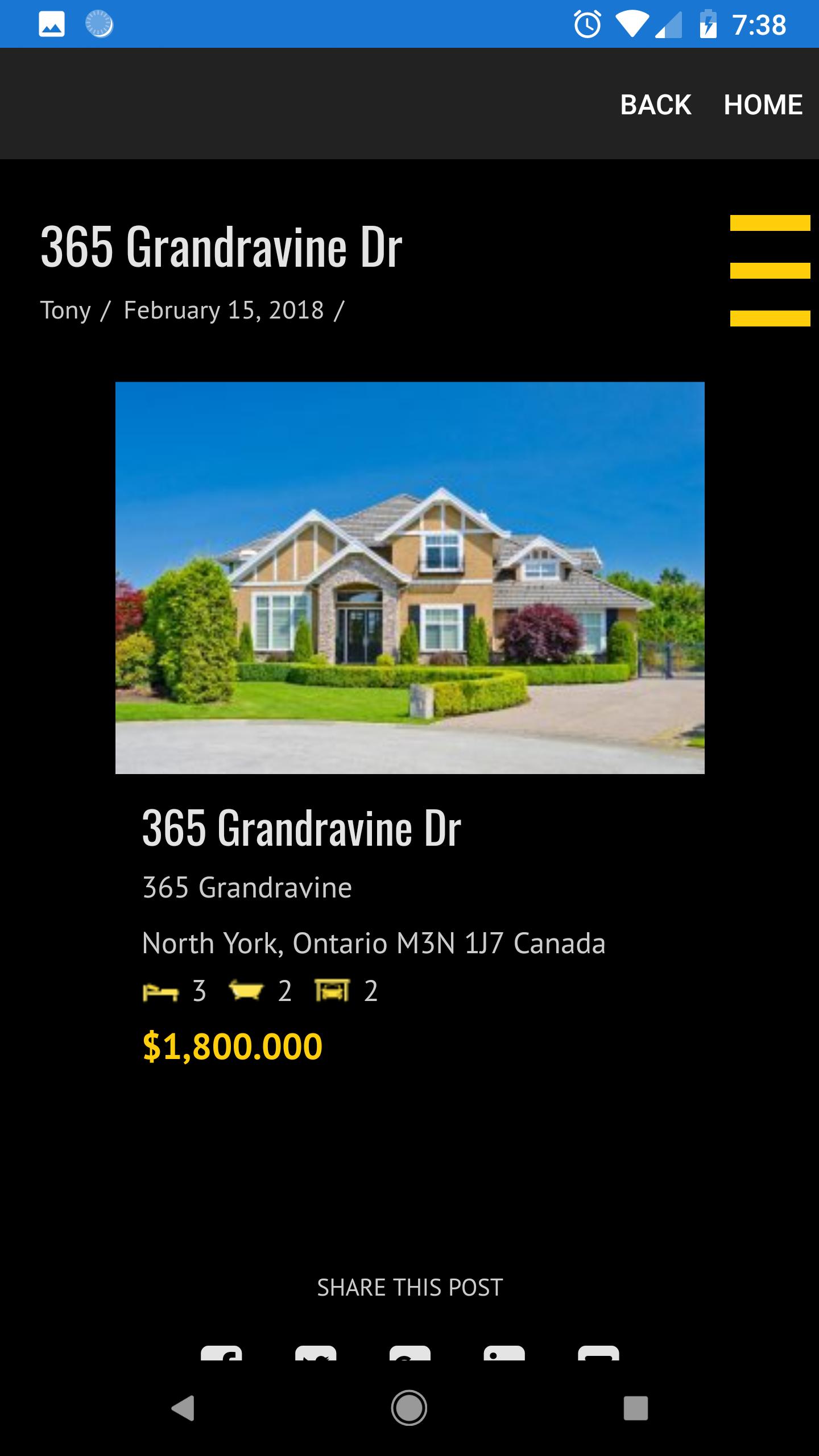819x1456 pixels.
Task: Tap the BACK button in the top bar
Action: tap(655, 105)
